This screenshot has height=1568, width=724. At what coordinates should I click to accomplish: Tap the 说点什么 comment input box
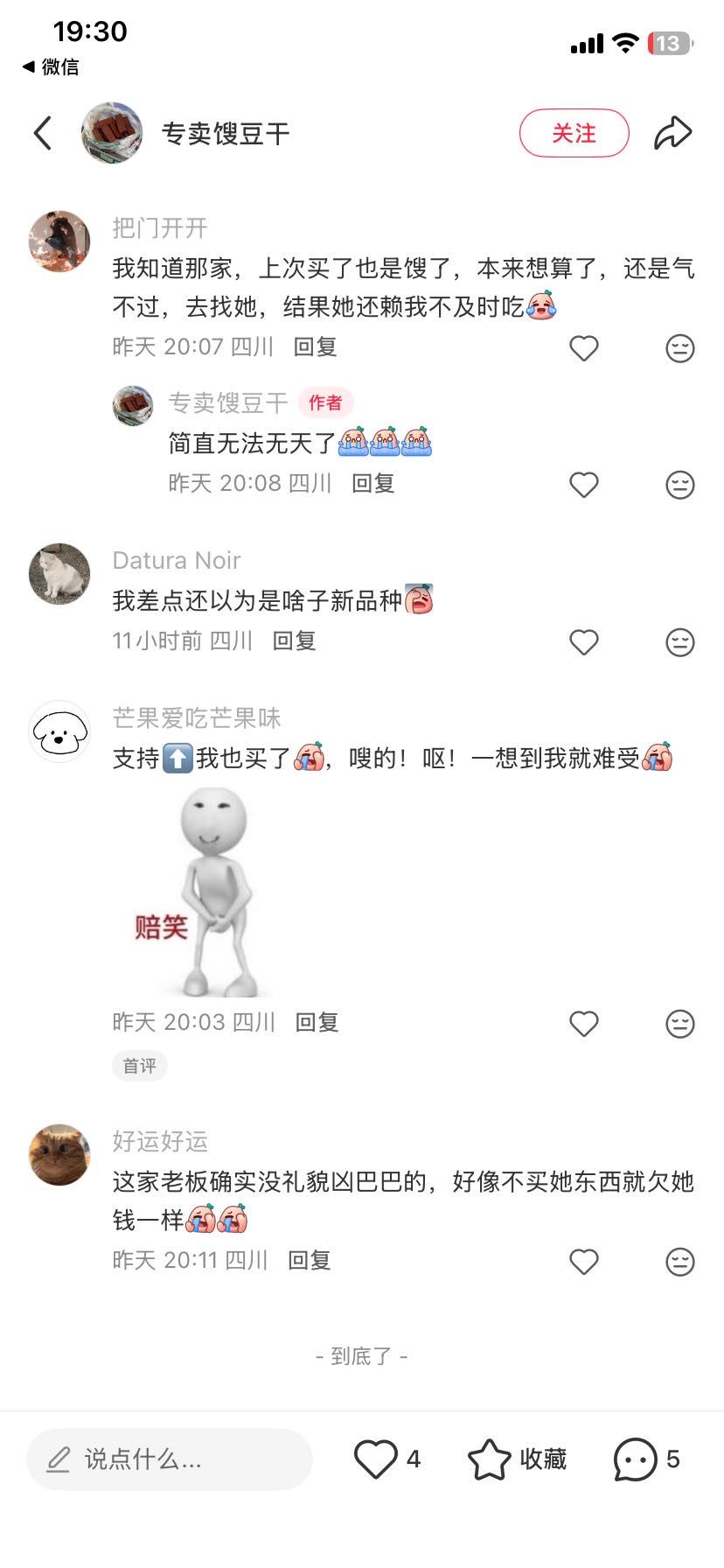[x=169, y=1459]
